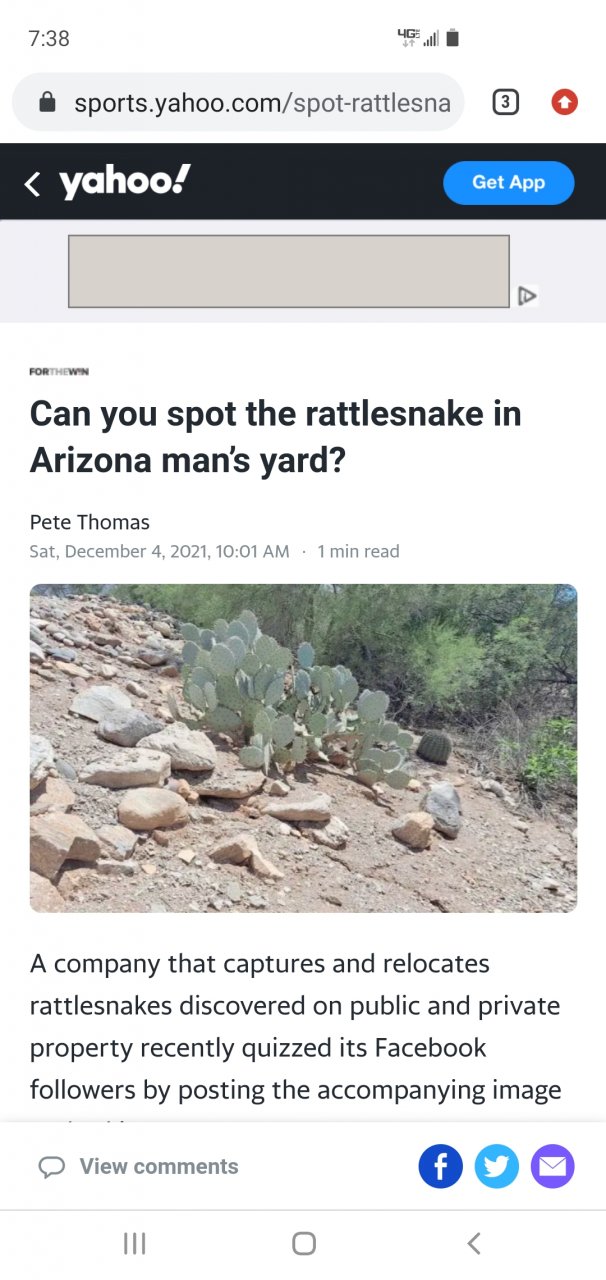
Task: Open the browser tab switcher
Action: click(506, 102)
